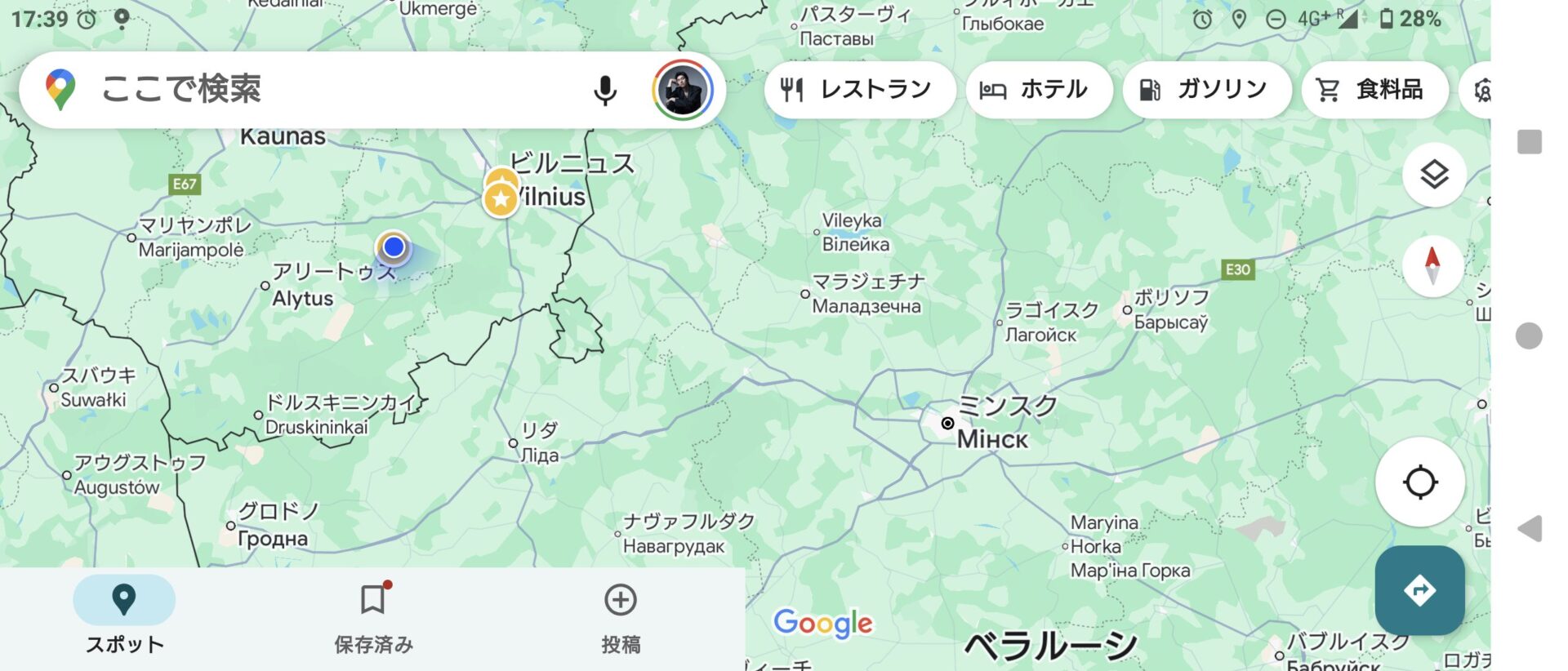The width and height of the screenshot is (1568, 671).
Task: Tap the system home button
Action: tap(1529, 335)
